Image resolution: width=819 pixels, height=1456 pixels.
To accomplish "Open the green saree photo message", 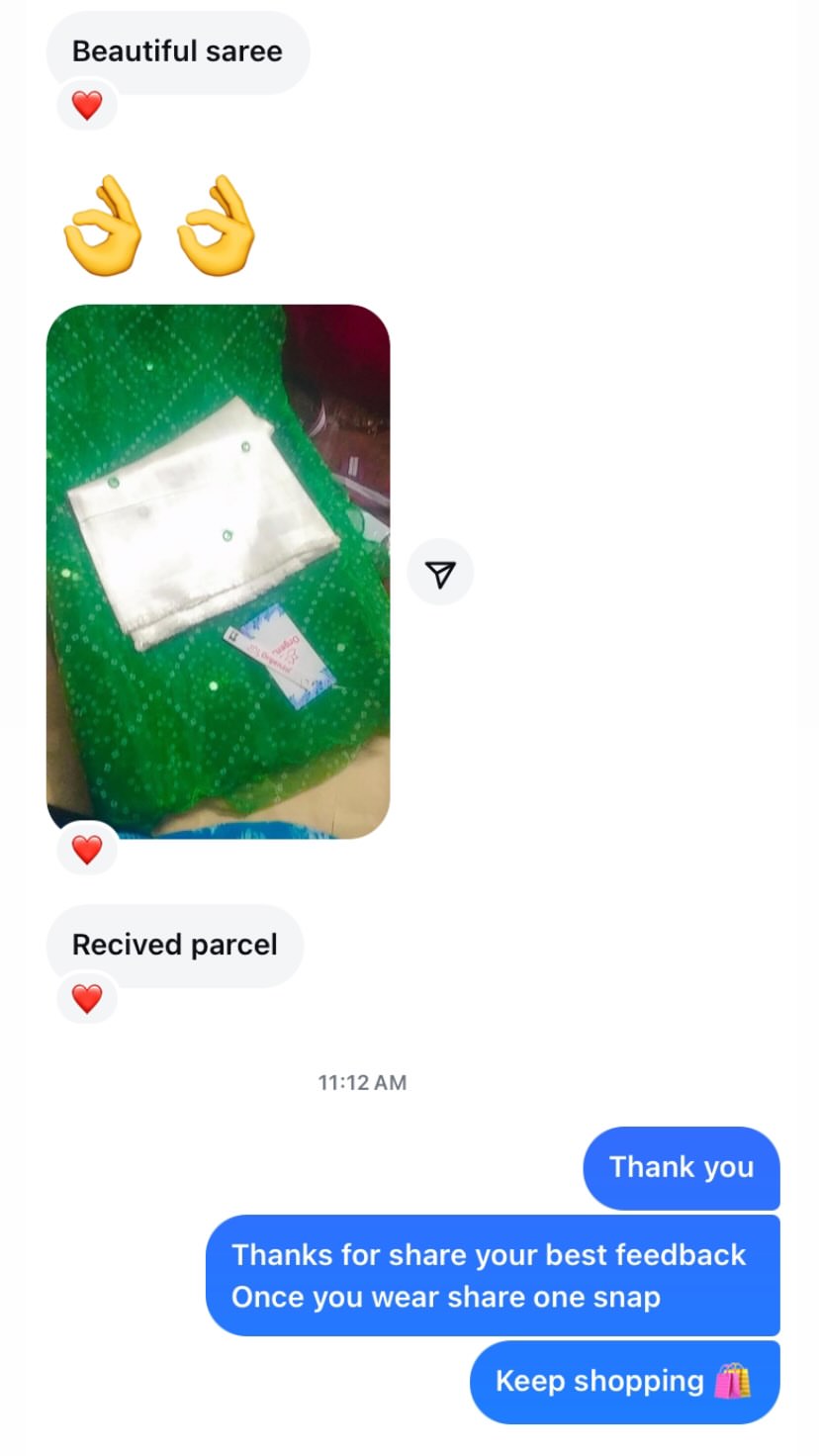I will 218,571.
